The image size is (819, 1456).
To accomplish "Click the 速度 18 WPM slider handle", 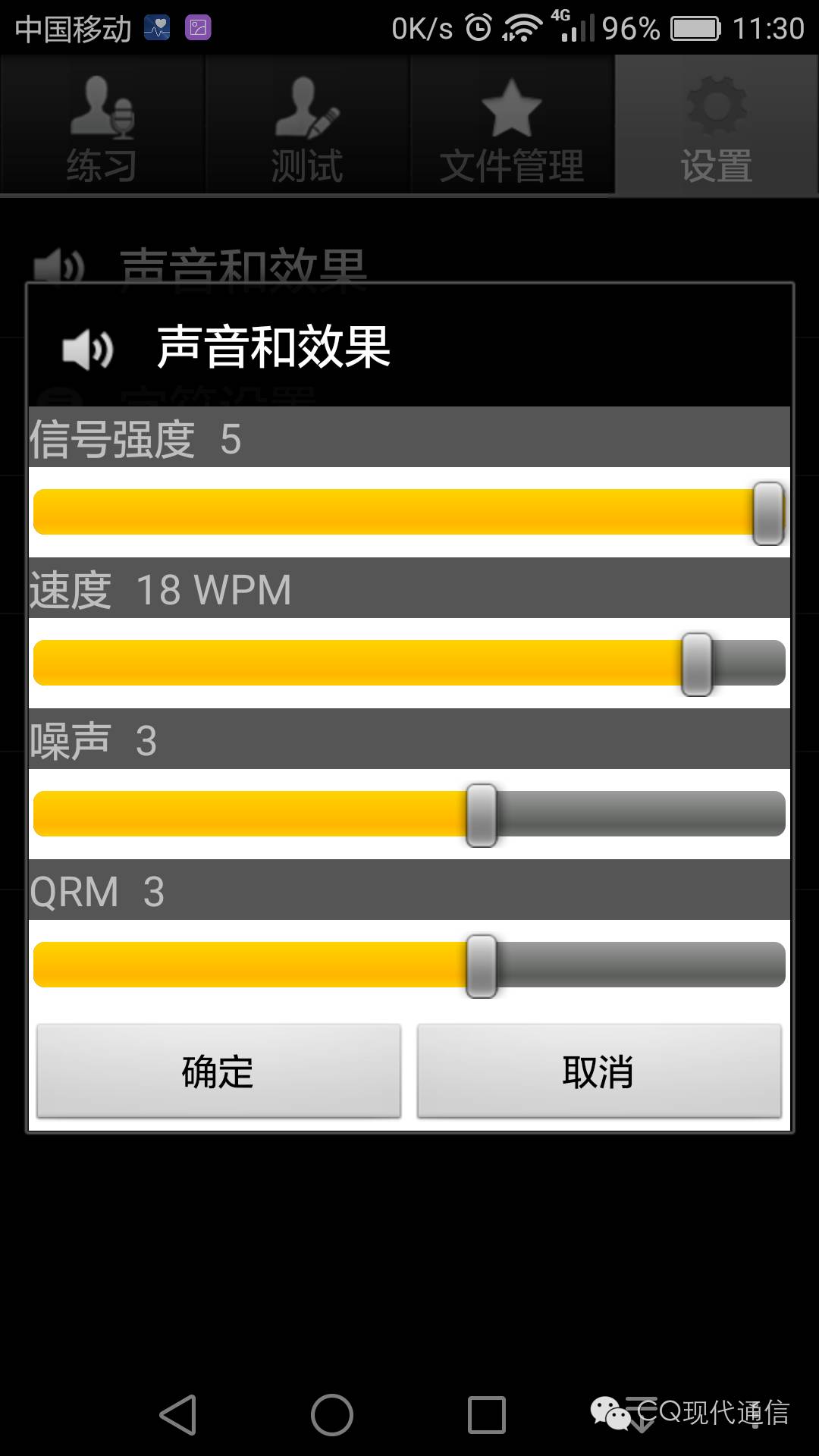I will (696, 664).
